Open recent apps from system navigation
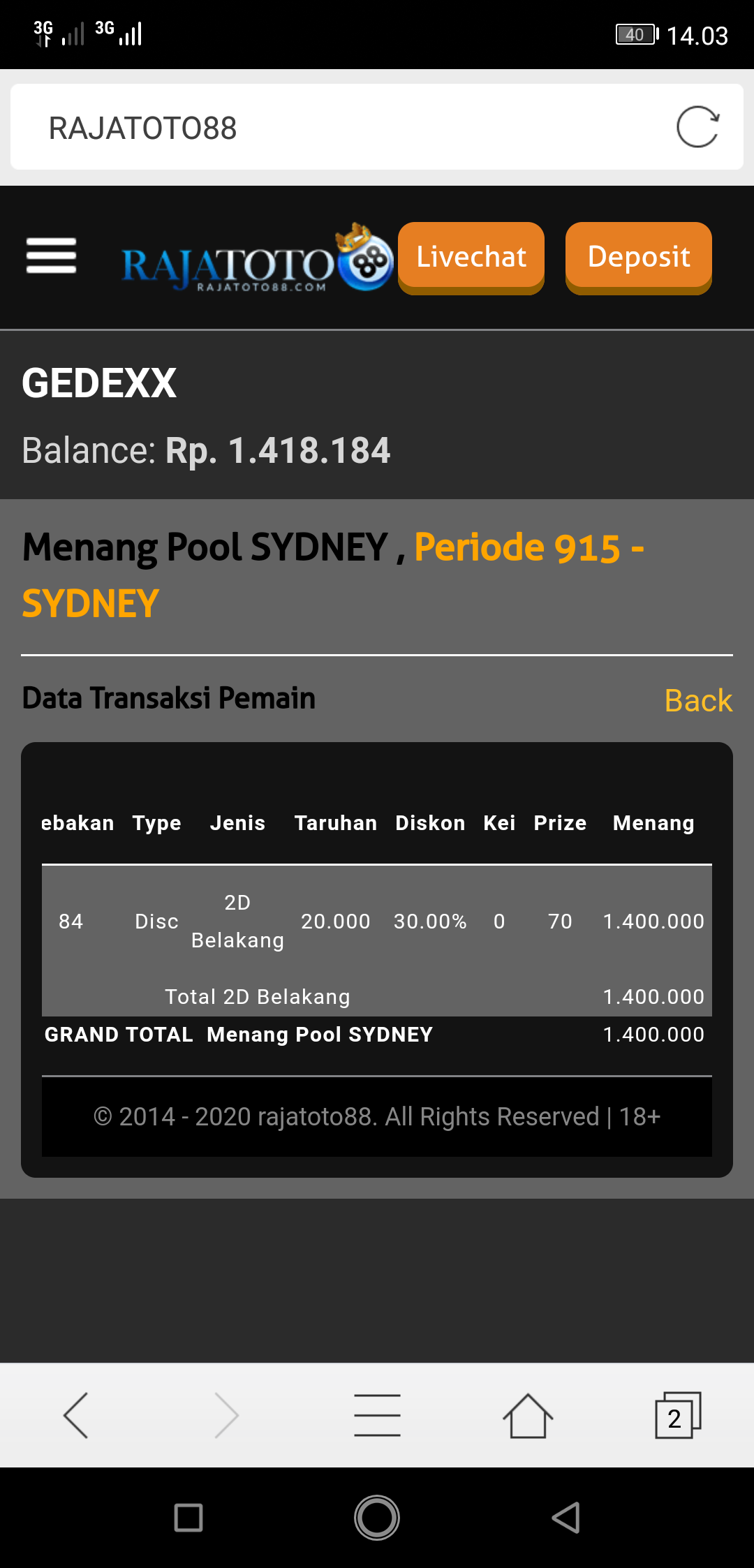Image resolution: width=754 pixels, height=1568 pixels. tap(188, 1518)
